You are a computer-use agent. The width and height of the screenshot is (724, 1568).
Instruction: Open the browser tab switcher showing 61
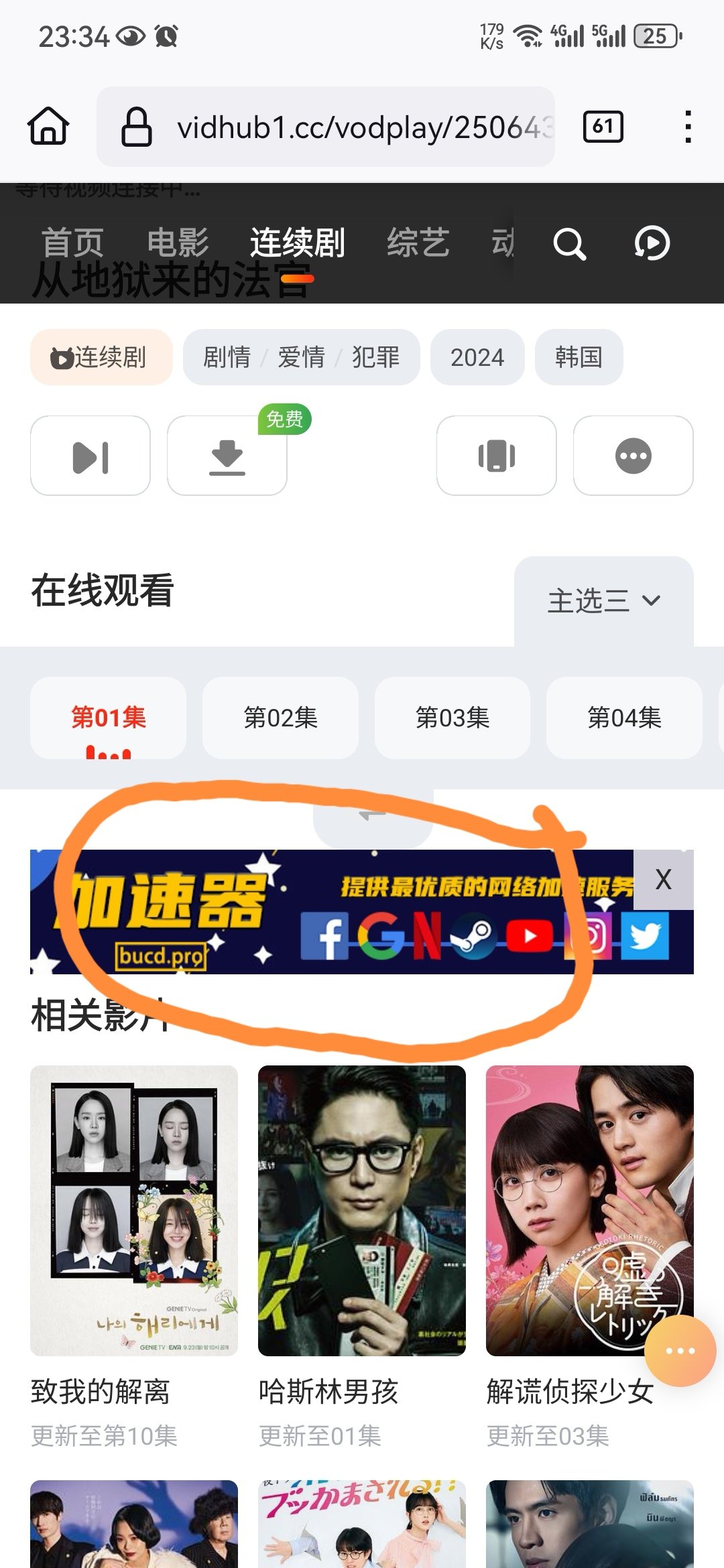click(x=603, y=126)
